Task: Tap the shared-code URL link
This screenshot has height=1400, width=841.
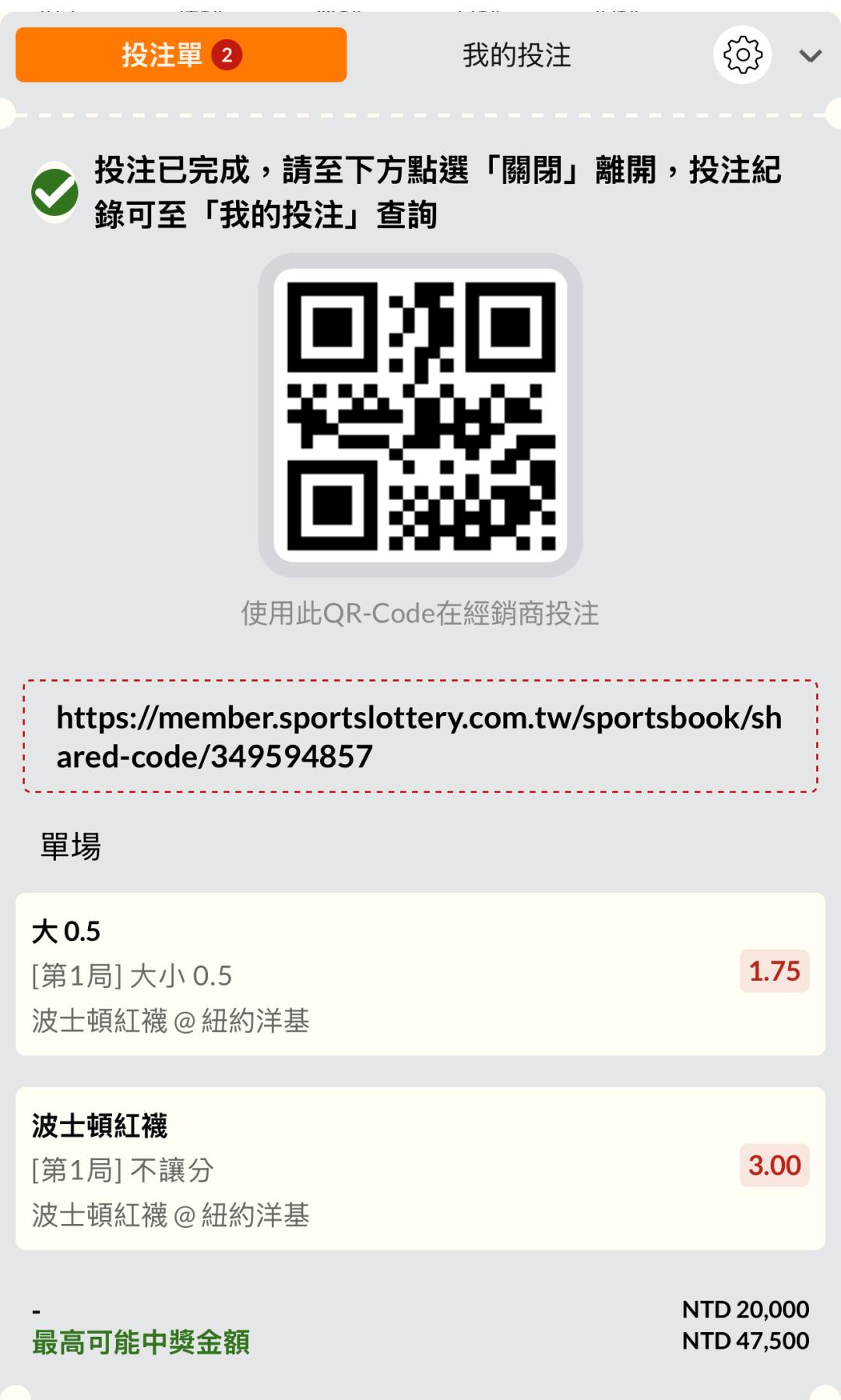Action: tap(420, 736)
